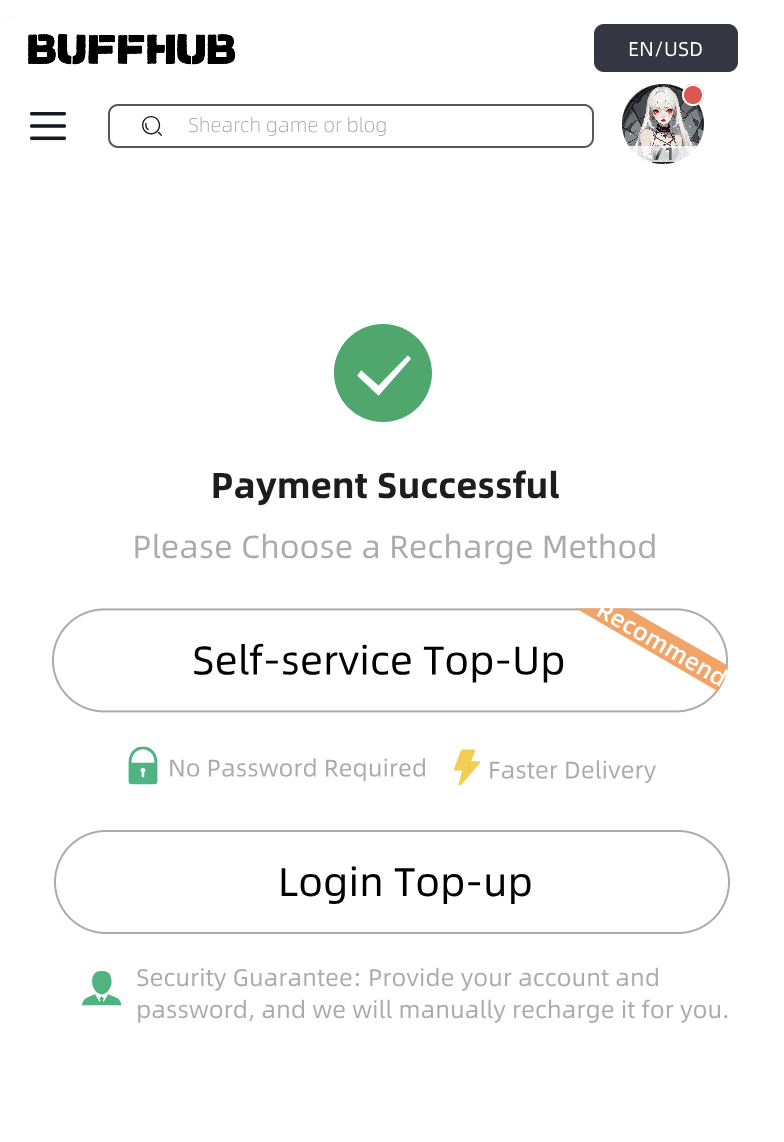Choose Self-service Top-Up
The height and width of the screenshot is (1142, 784).
[389, 661]
